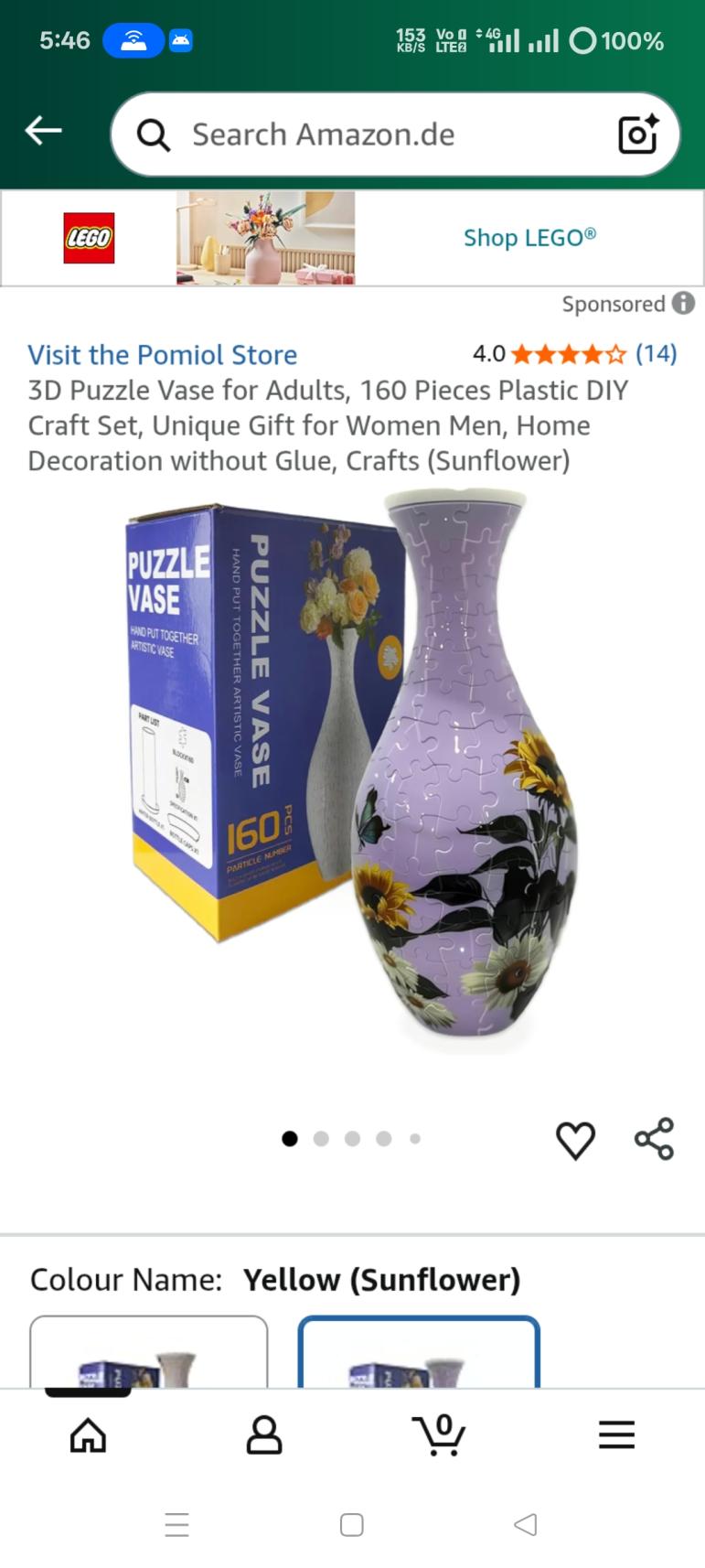The width and height of the screenshot is (705, 1568).
Task: Tap the system home button
Action: pyautogui.click(x=352, y=1524)
